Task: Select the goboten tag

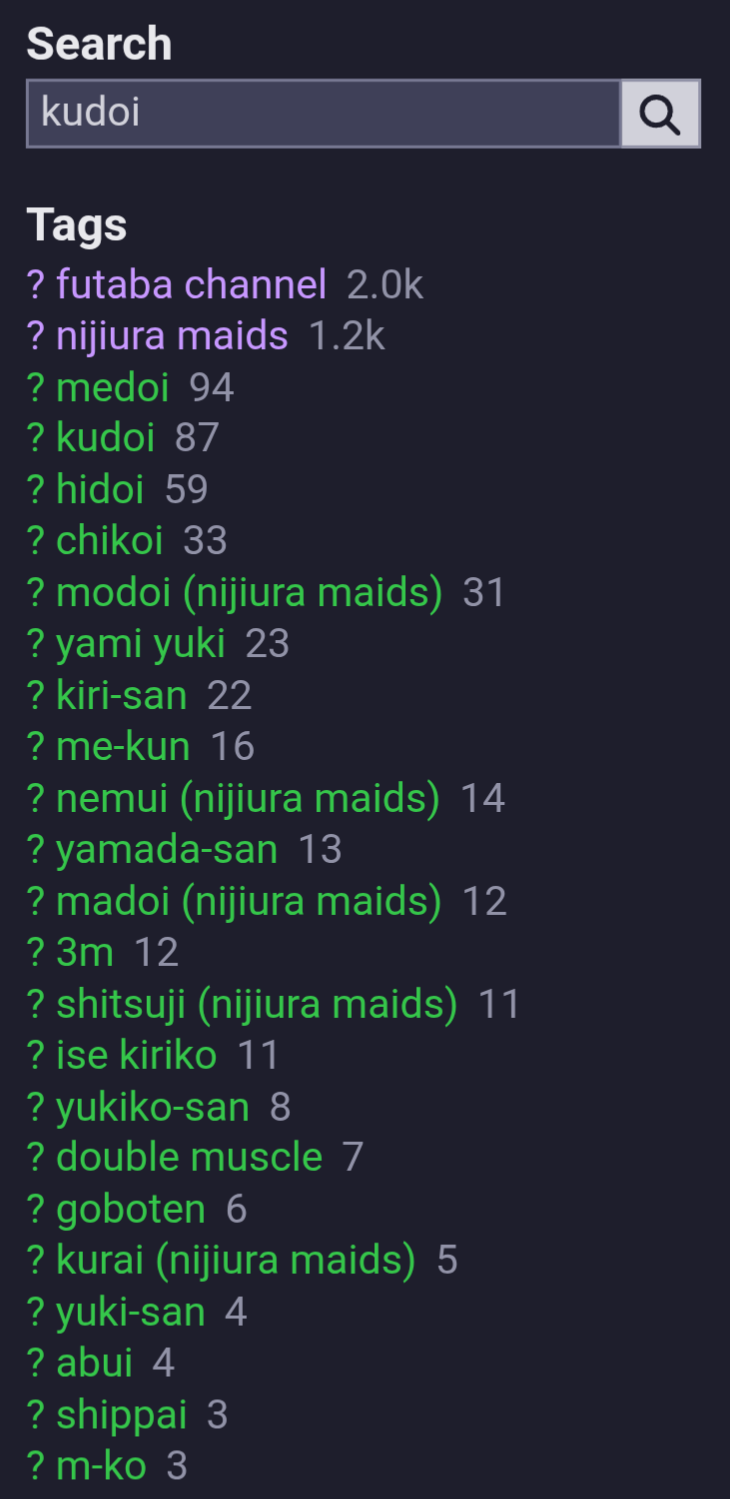Action: pyautogui.click(x=130, y=1210)
